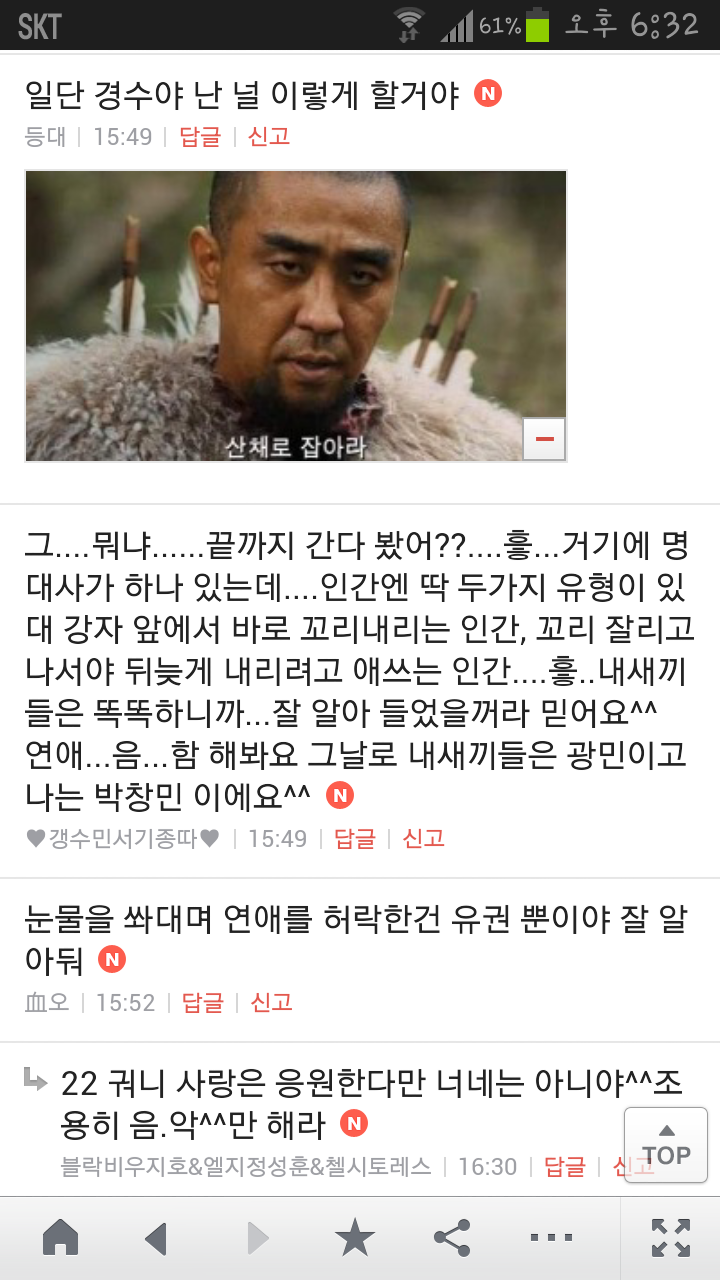
Task: Jump to the top with TOP button
Action: click(x=666, y=1145)
